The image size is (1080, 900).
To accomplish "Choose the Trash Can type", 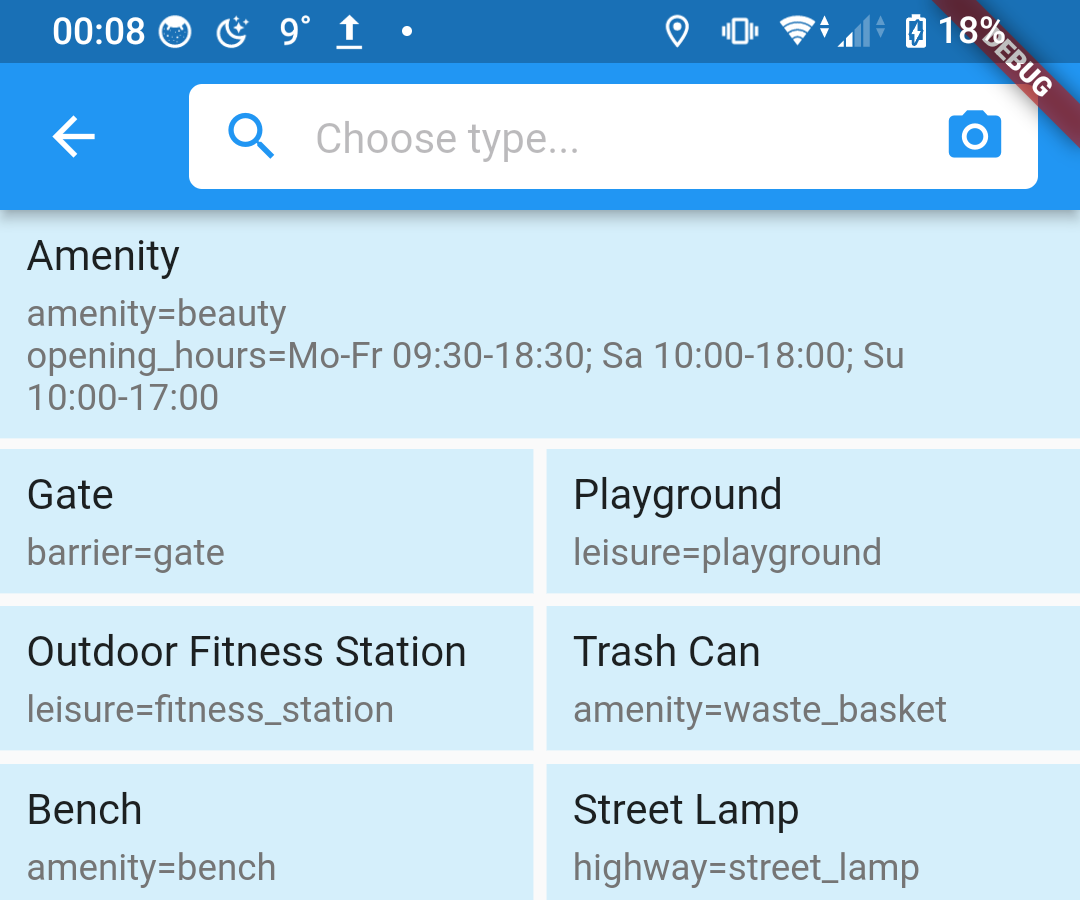I will 812,678.
